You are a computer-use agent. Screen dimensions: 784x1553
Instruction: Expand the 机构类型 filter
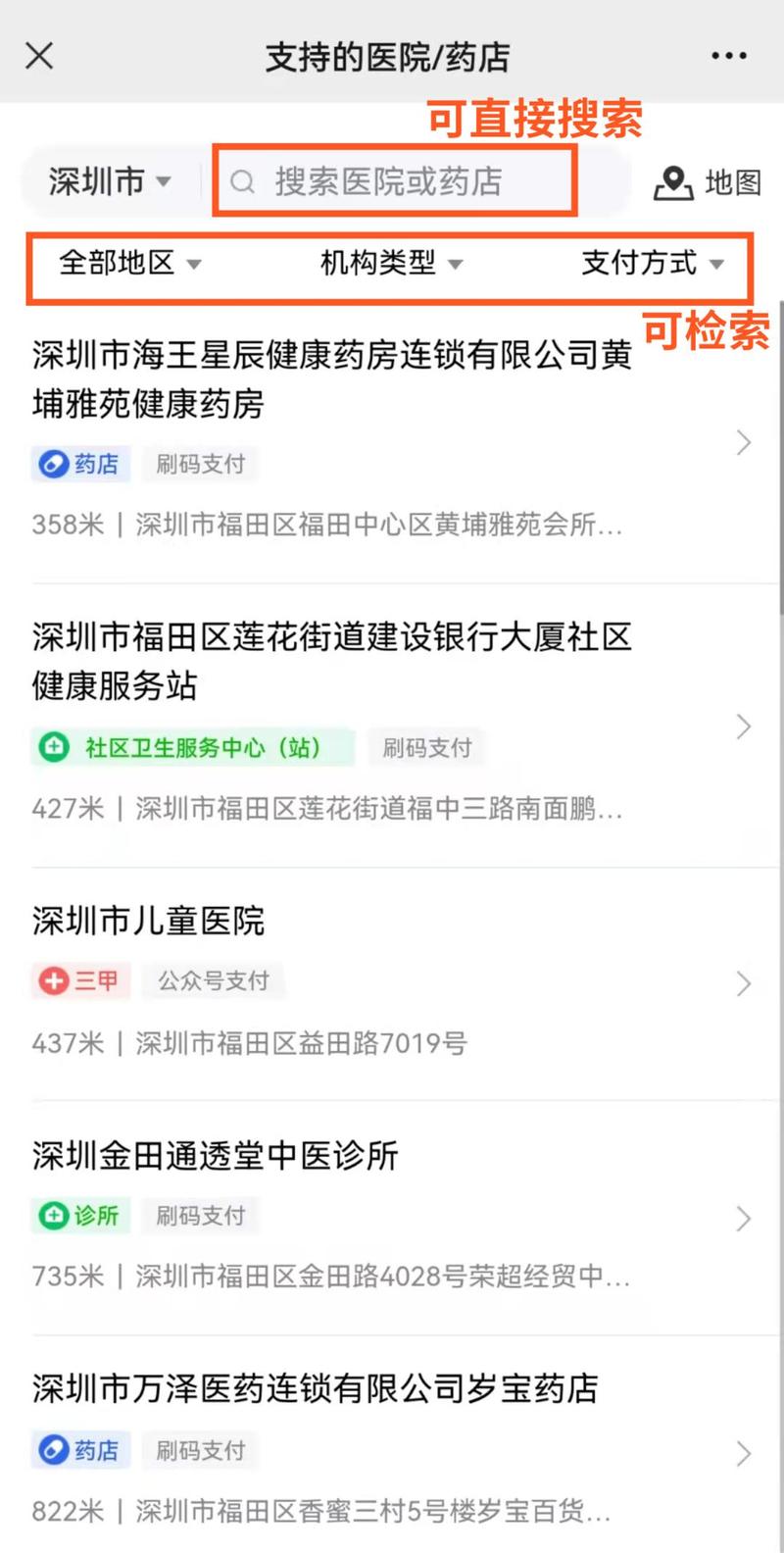pyautogui.click(x=391, y=263)
